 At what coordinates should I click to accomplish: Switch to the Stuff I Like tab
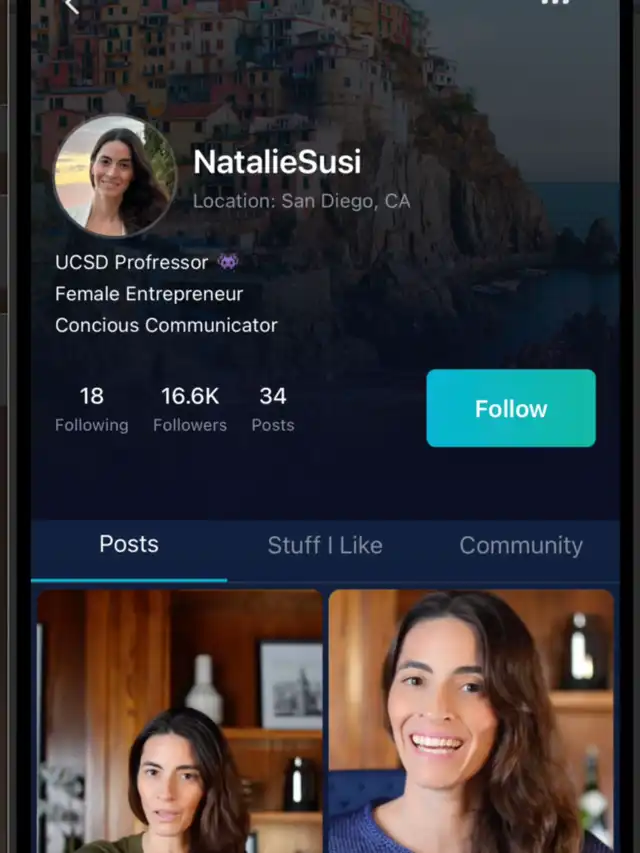[325, 545]
